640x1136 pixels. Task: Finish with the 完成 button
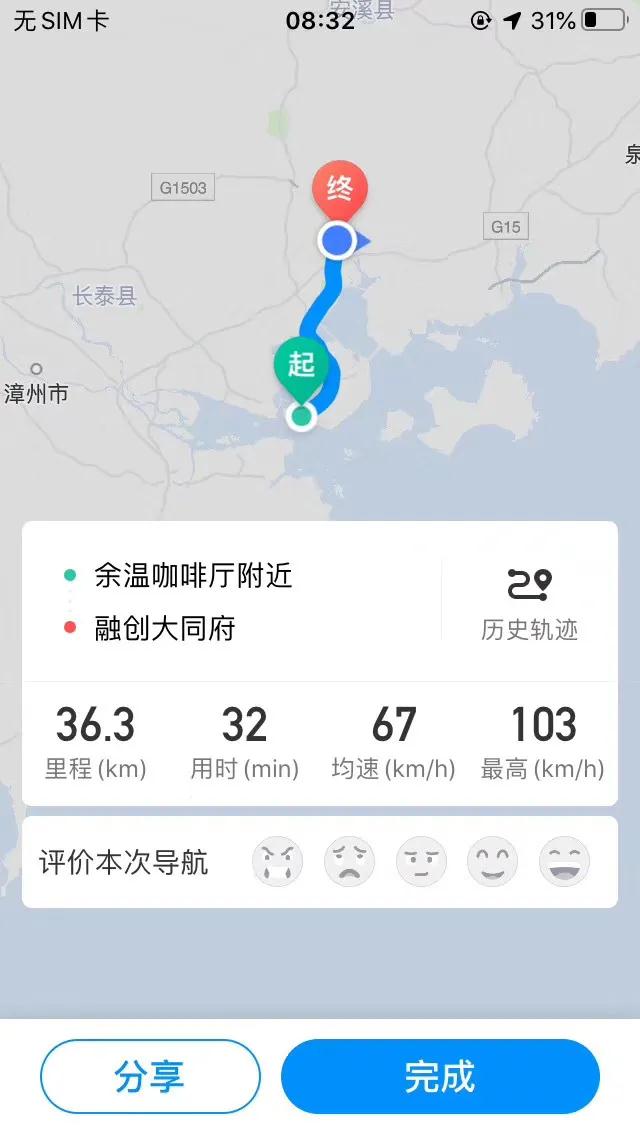tap(440, 1077)
